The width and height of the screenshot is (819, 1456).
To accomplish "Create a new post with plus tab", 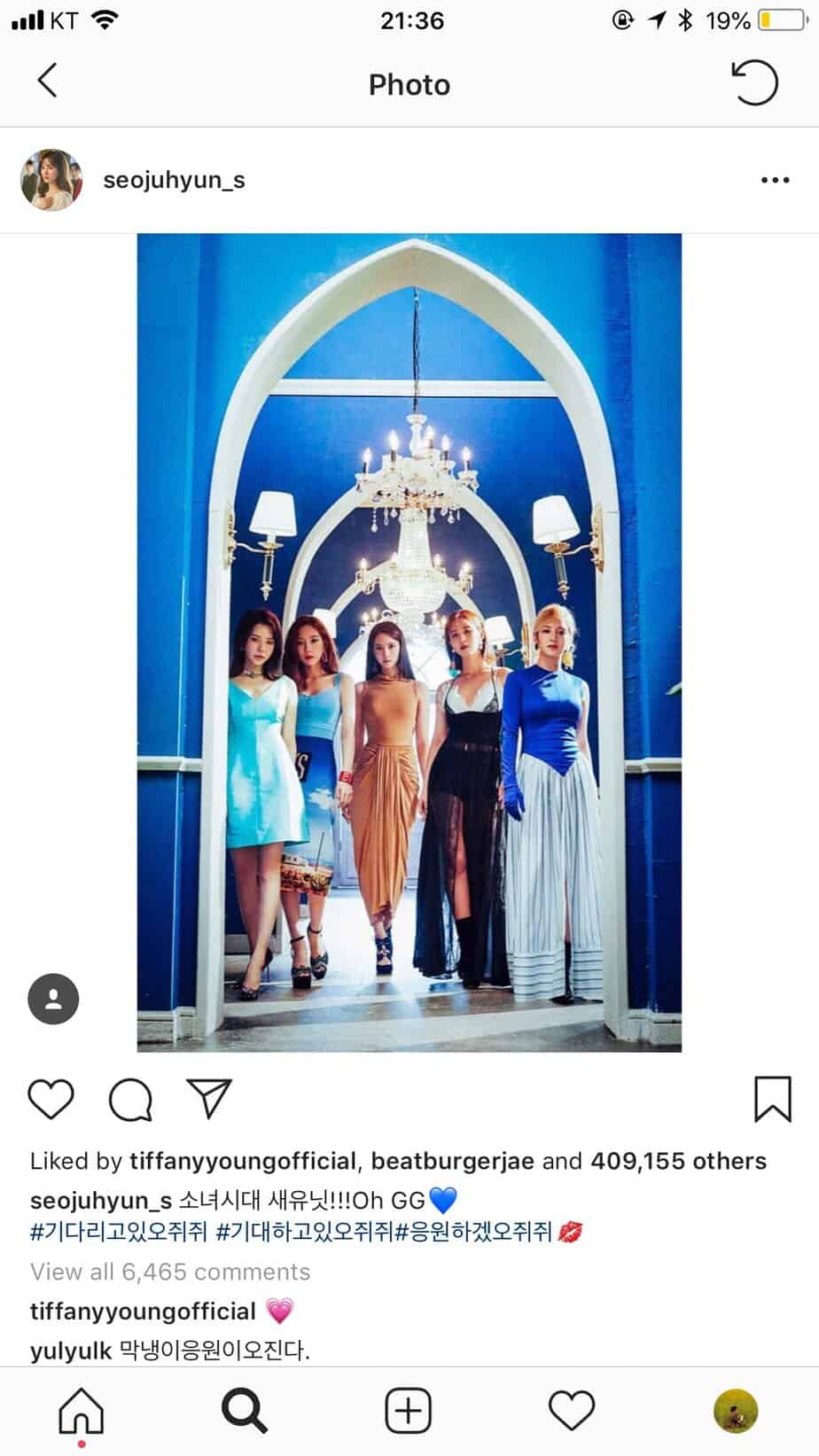I will point(409,1411).
